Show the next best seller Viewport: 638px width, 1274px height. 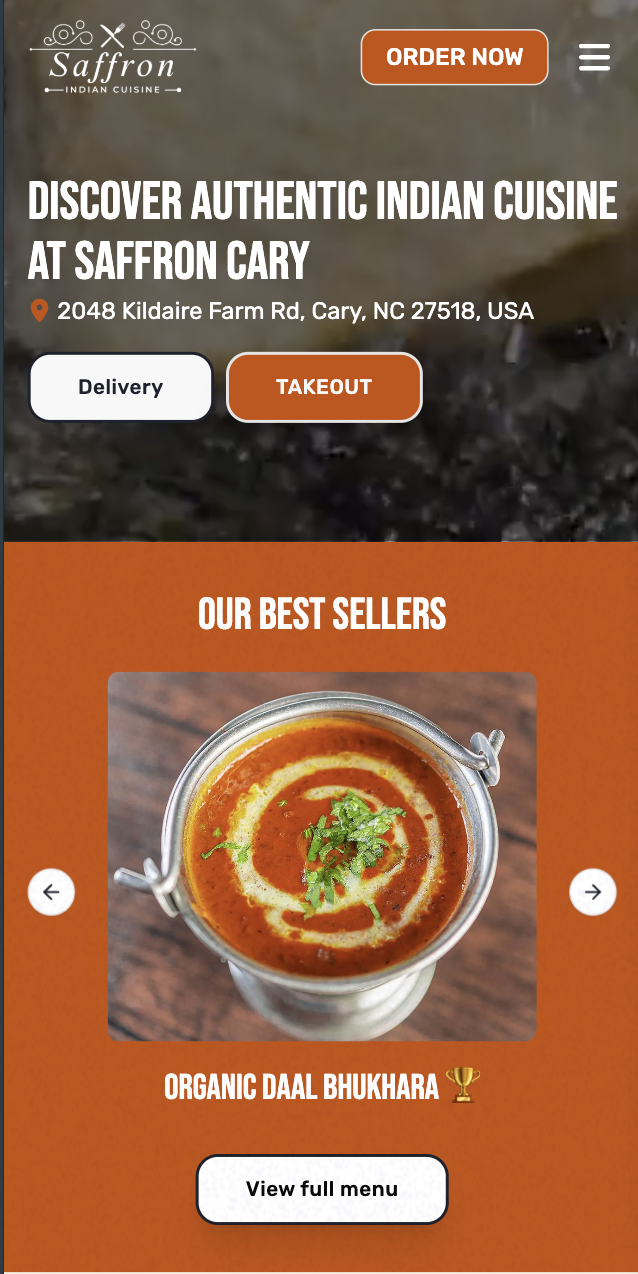point(593,891)
